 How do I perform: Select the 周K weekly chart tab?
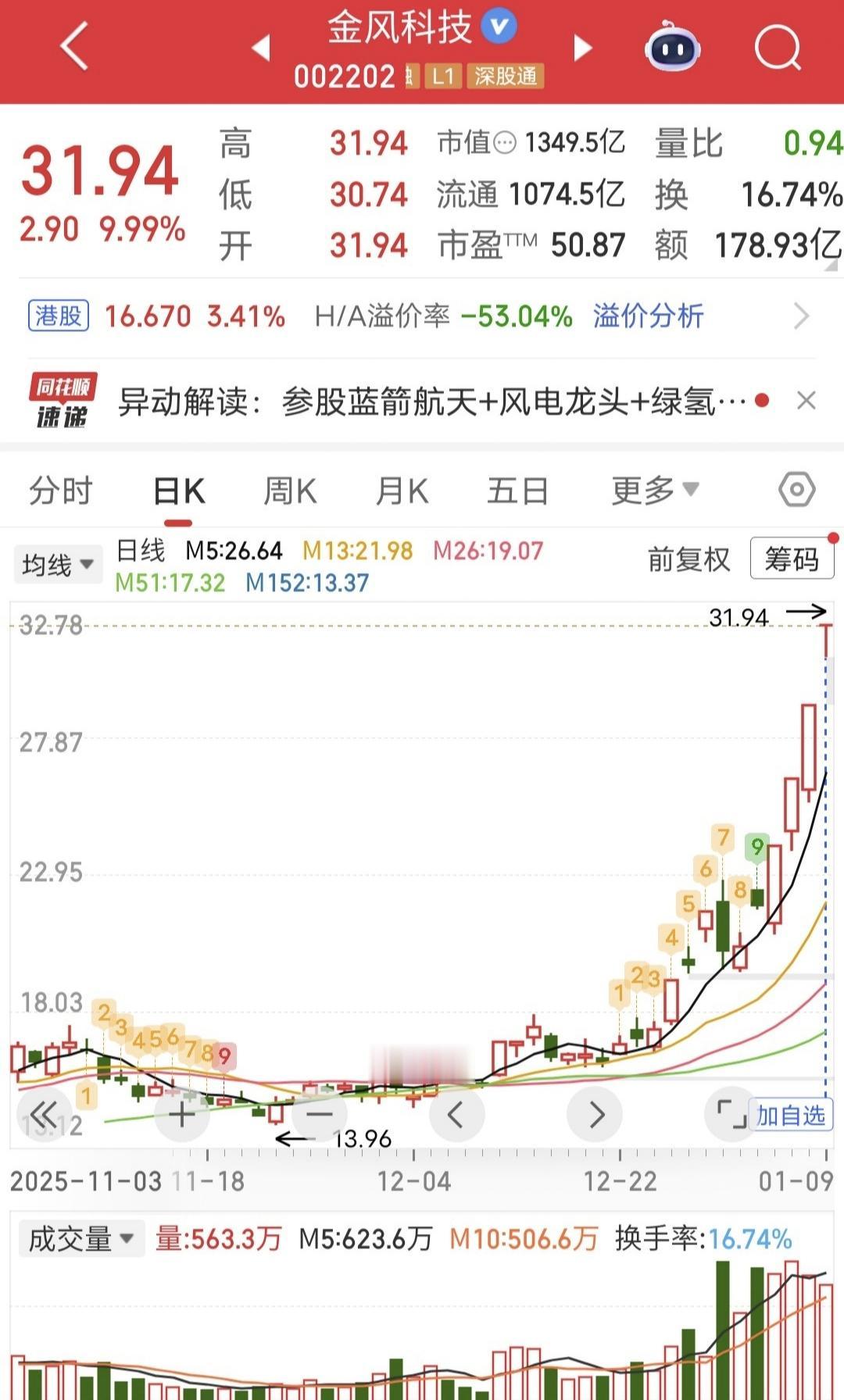pyautogui.click(x=290, y=491)
